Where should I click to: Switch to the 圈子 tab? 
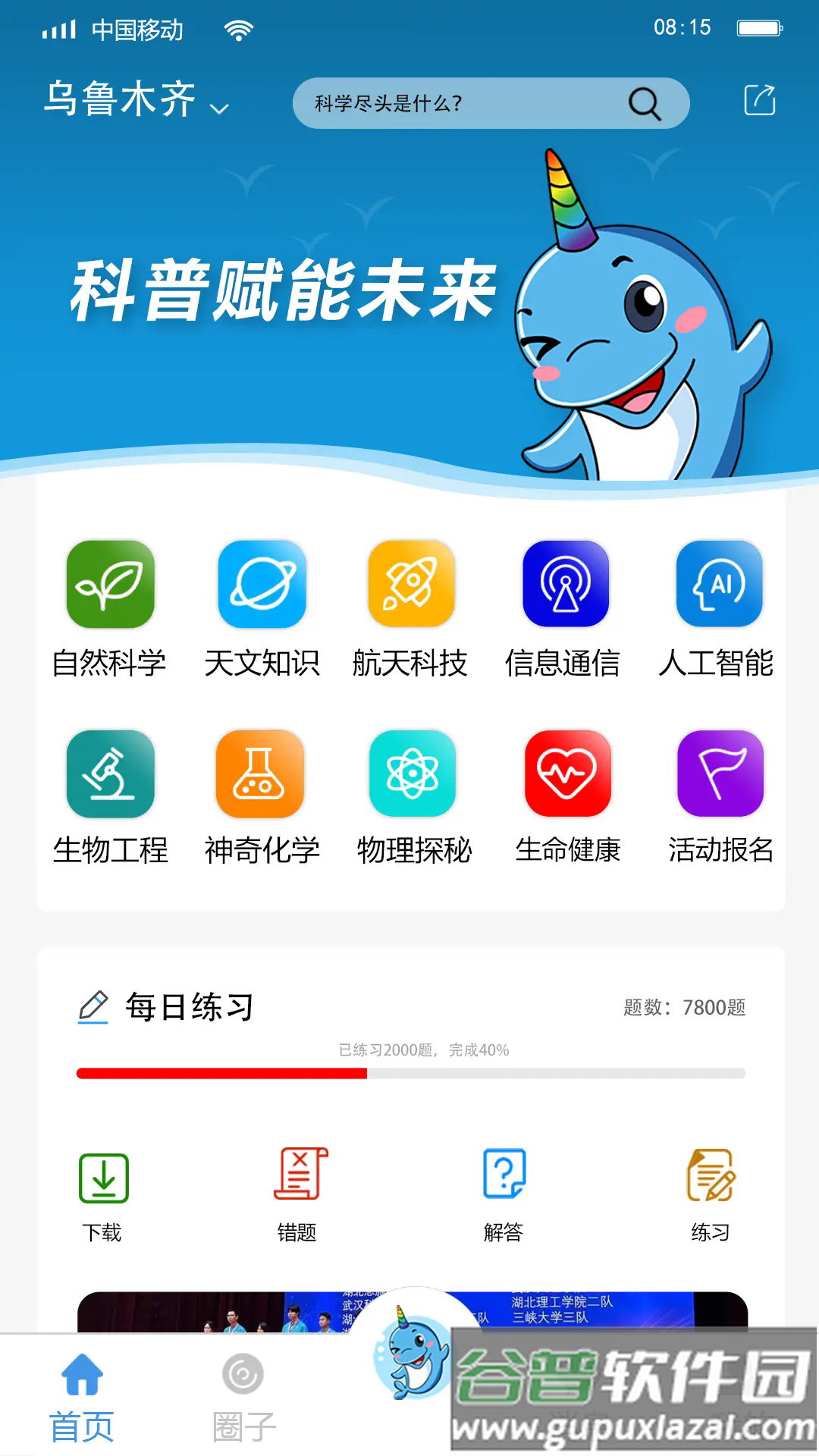coord(243,1395)
